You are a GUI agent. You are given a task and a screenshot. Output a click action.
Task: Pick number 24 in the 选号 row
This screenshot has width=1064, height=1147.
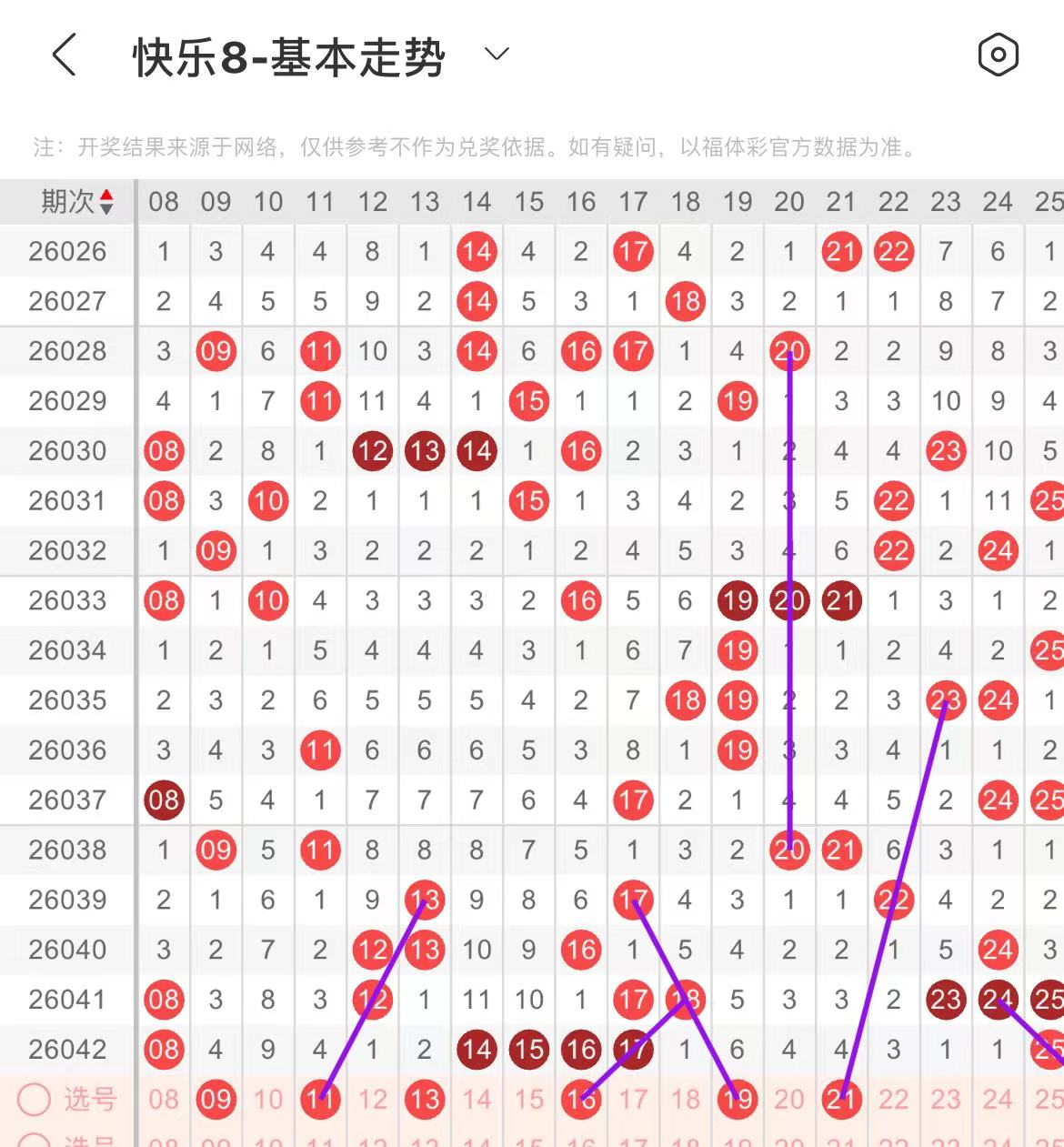point(998,1100)
